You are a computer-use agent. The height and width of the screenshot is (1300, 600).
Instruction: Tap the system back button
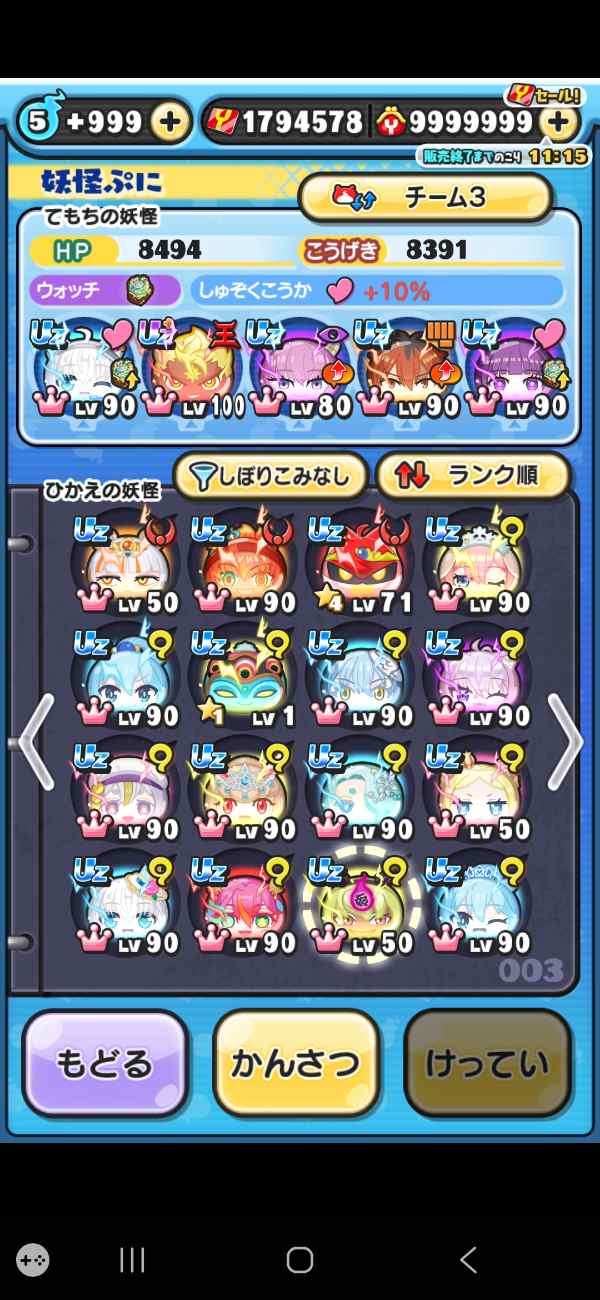tap(467, 1259)
